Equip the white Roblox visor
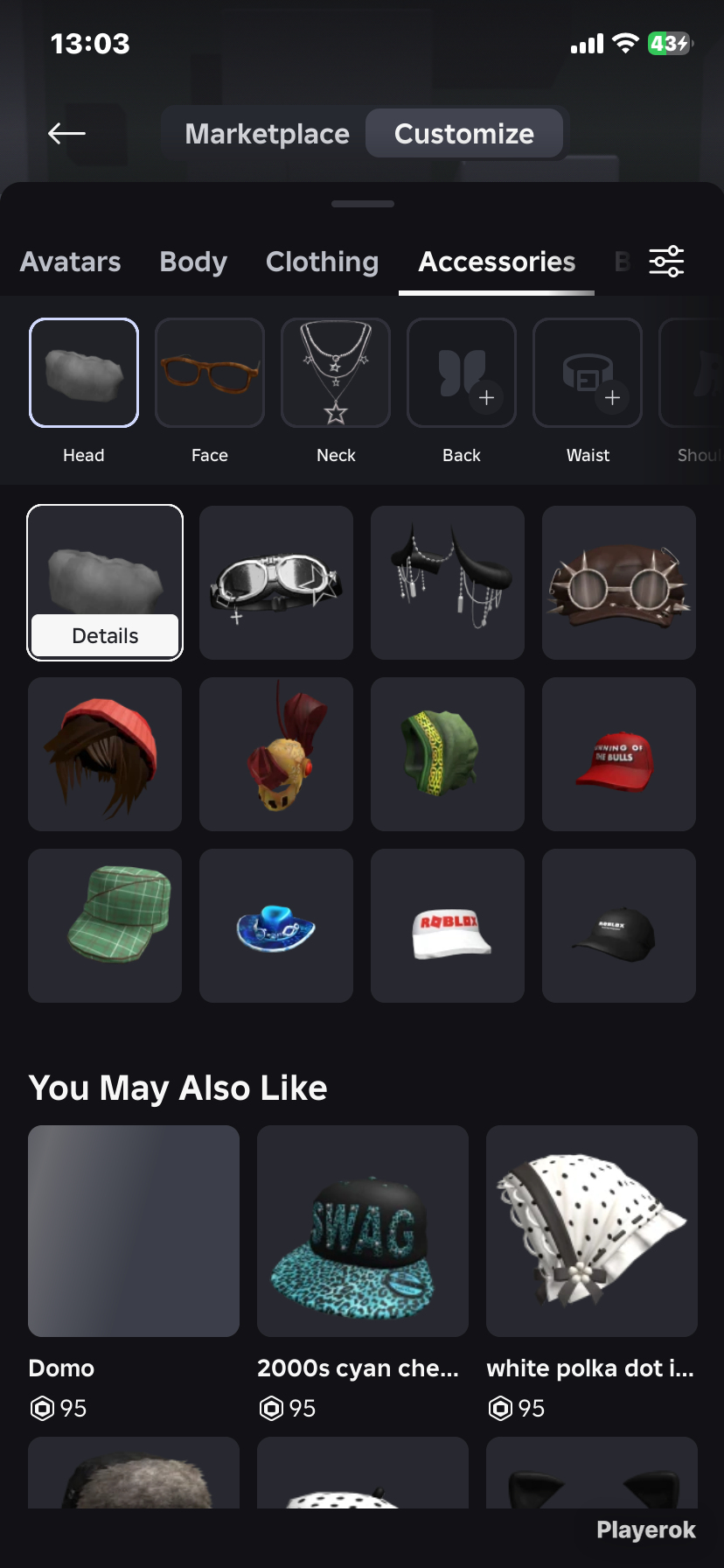Viewport: 724px width, 1568px height. point(448,926)
